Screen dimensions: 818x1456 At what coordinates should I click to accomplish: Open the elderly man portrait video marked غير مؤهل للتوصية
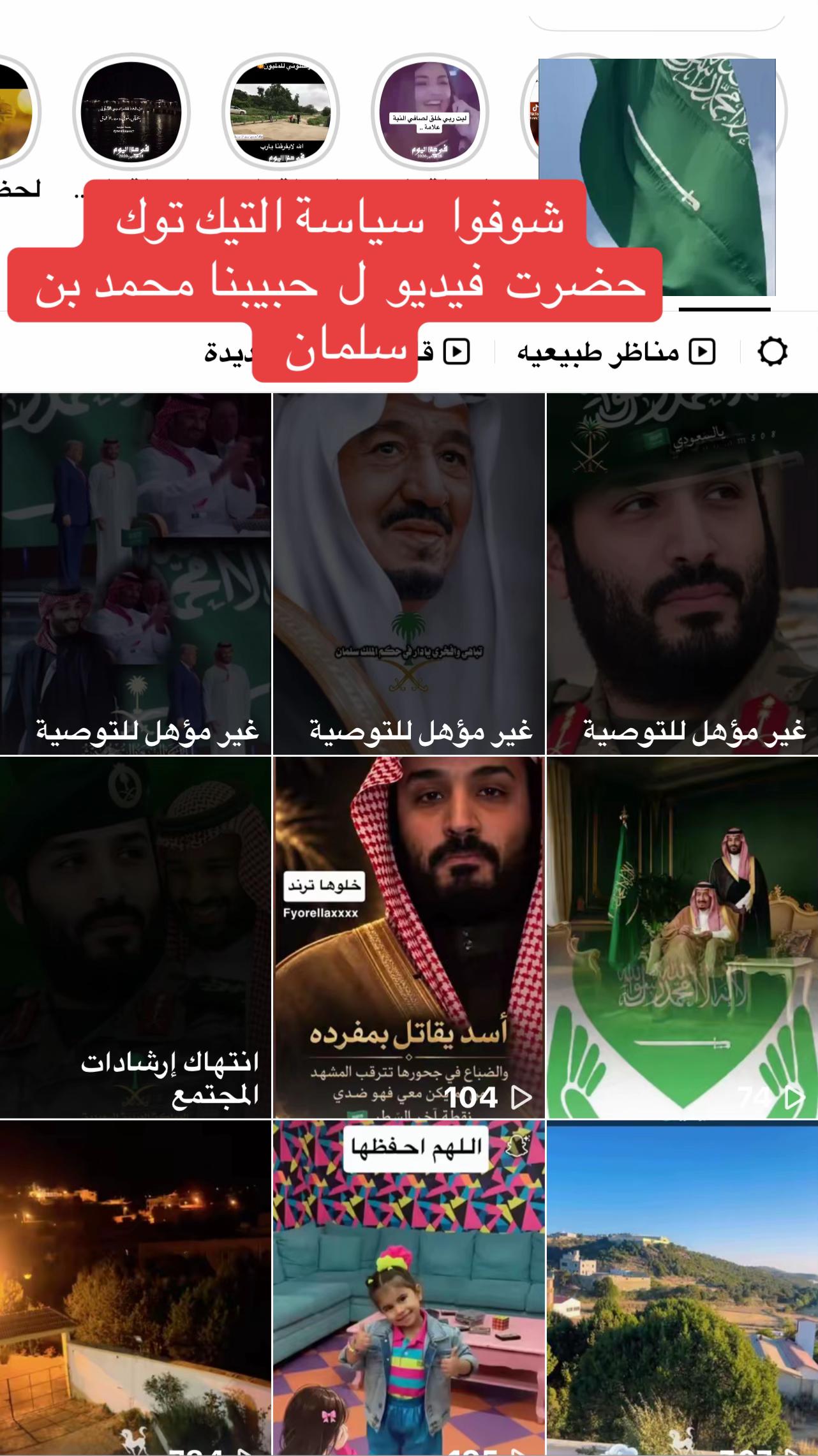[x=409, y=574]
